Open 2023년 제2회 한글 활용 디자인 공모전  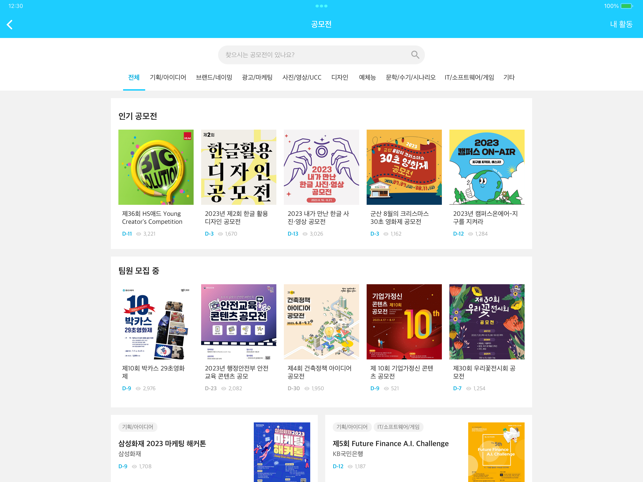(238, 180)
